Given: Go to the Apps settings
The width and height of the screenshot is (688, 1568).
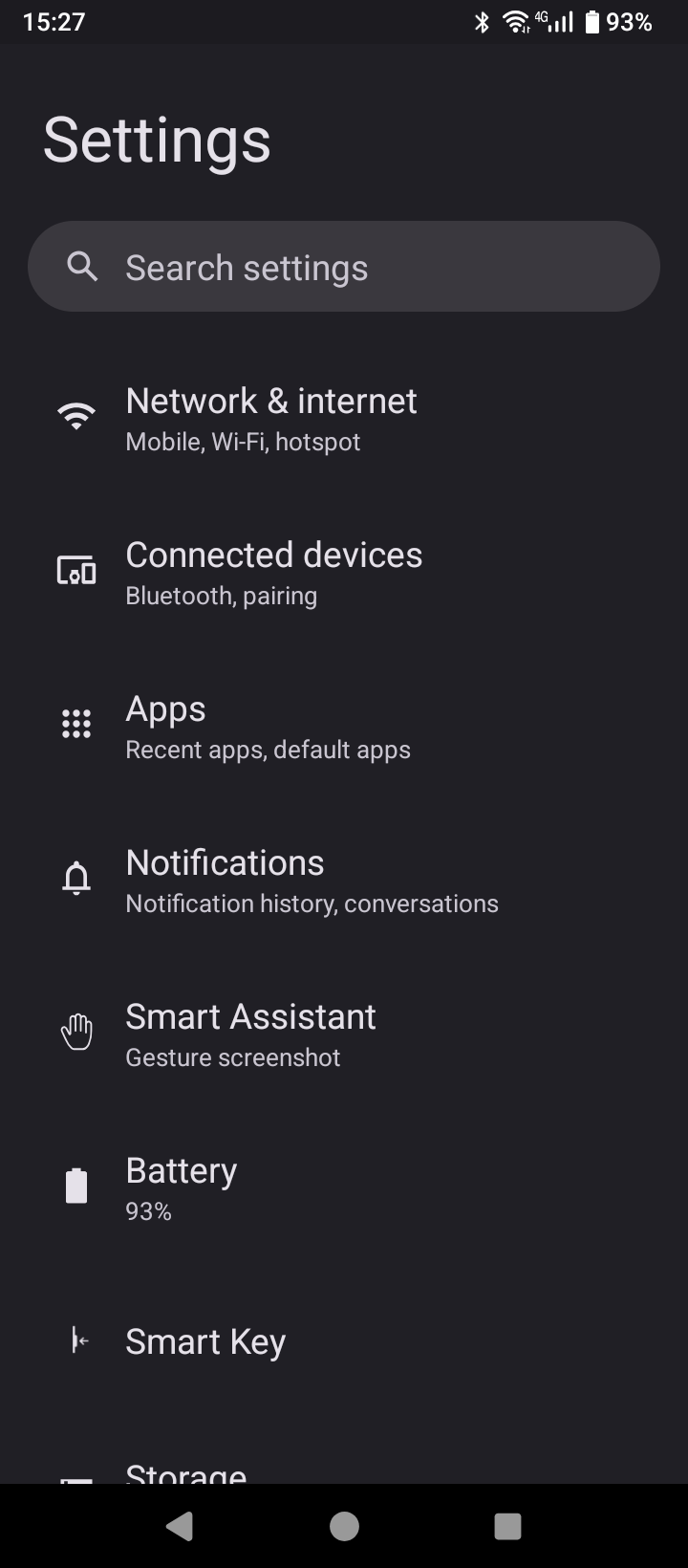Looking at the screenshot, I should 344,727.
